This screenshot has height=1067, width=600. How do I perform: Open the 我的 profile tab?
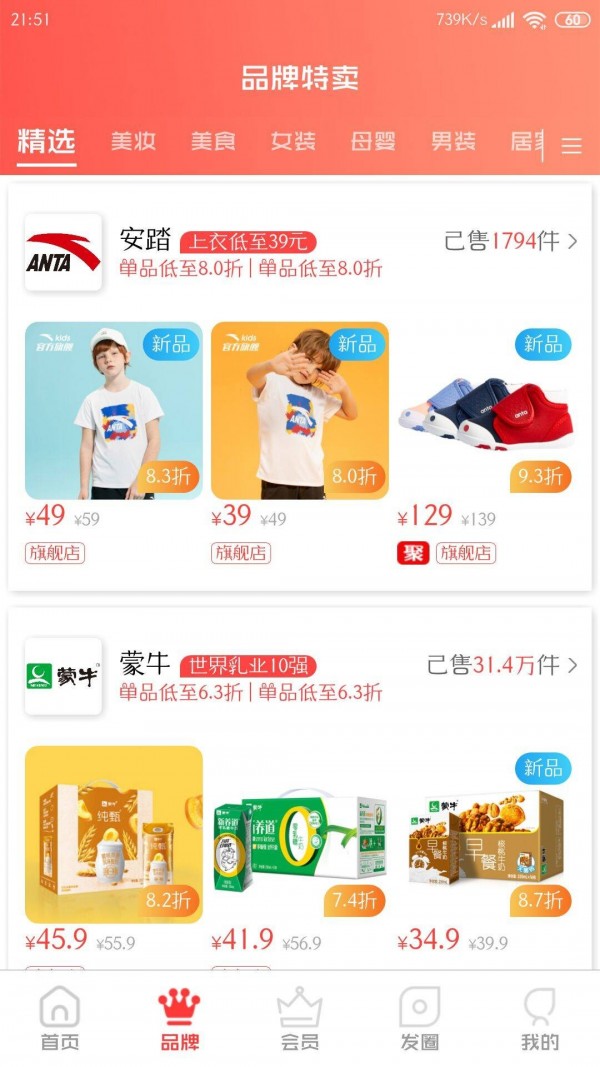click(539, 1020)
